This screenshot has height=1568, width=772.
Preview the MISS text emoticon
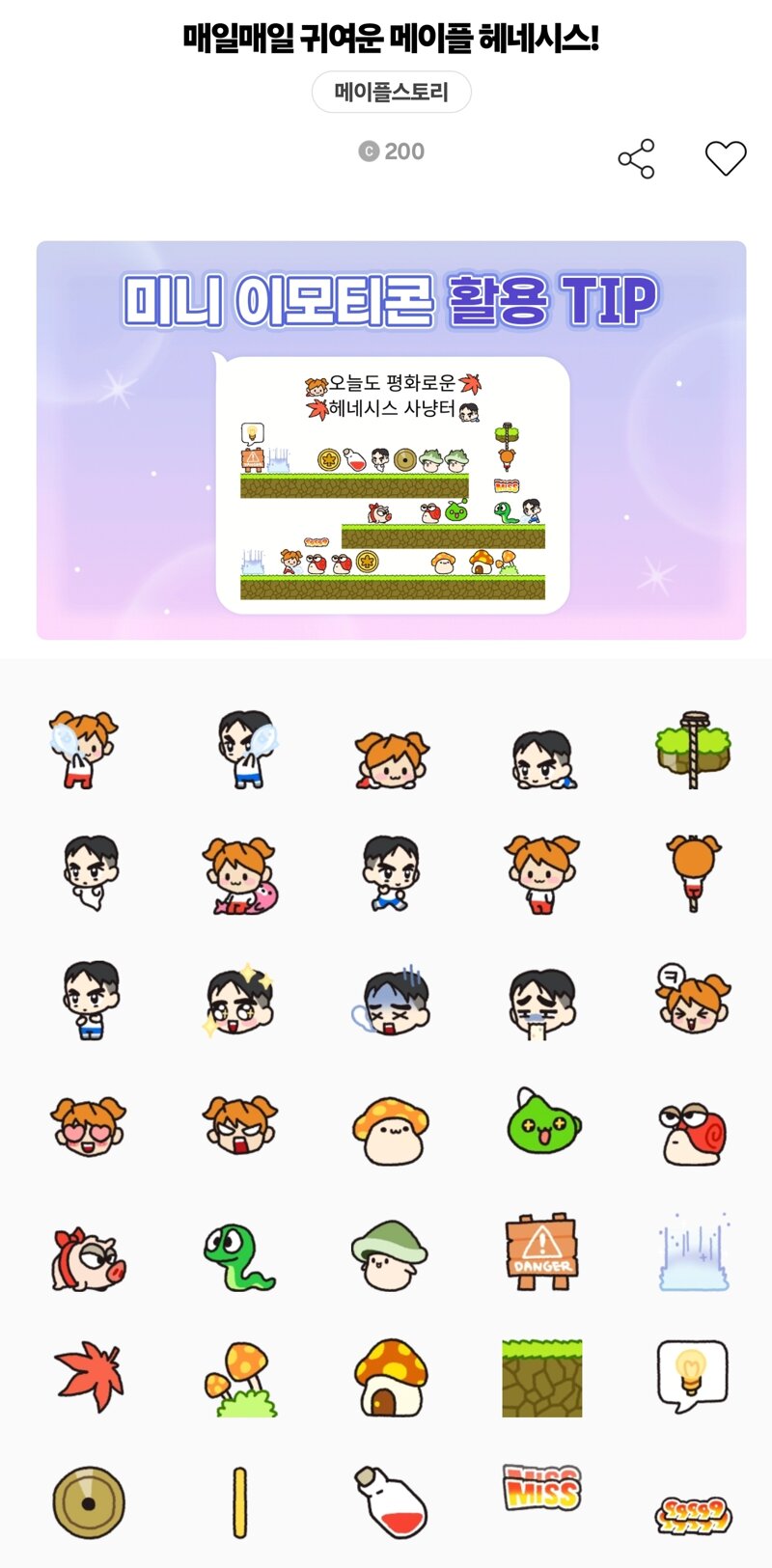[x=541, y=1488]
